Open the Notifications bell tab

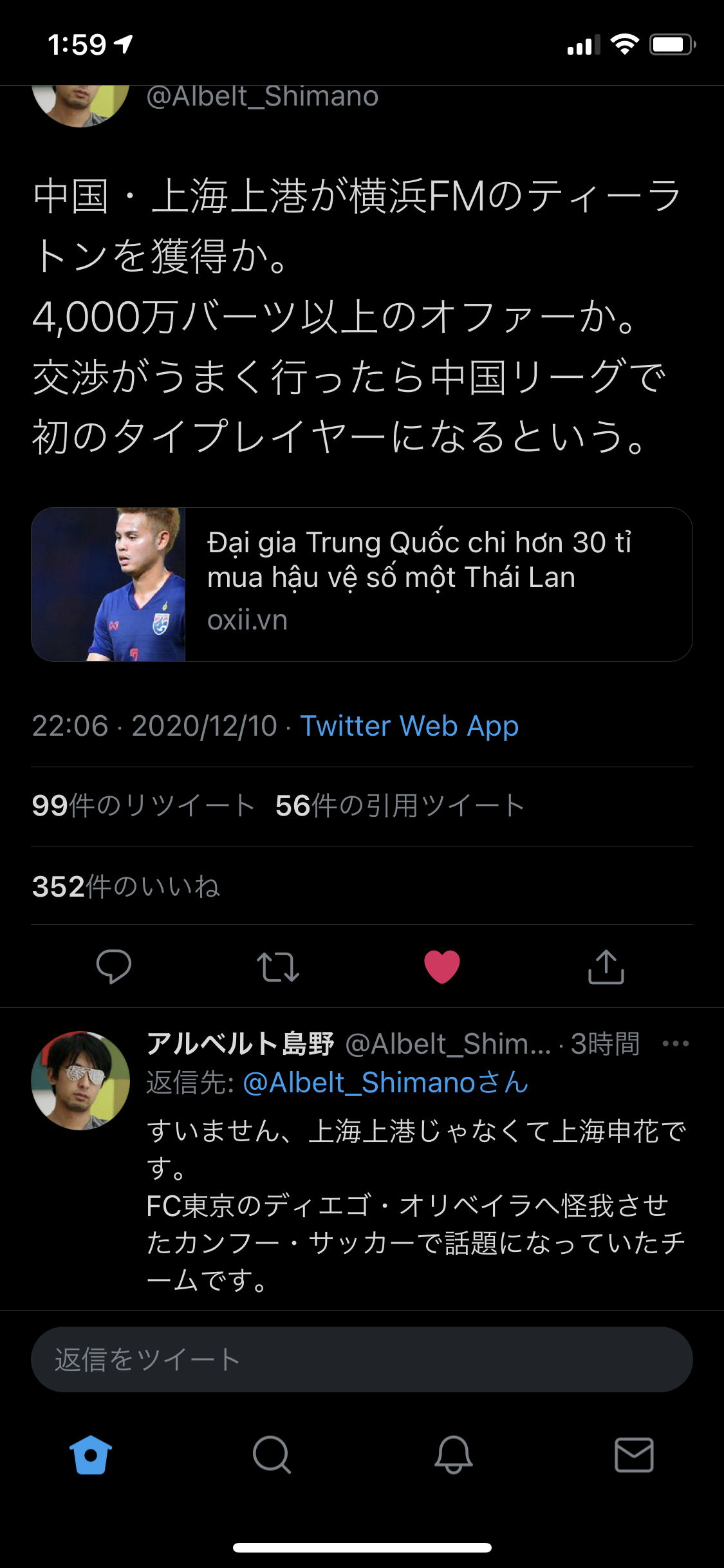point(453,1455)
